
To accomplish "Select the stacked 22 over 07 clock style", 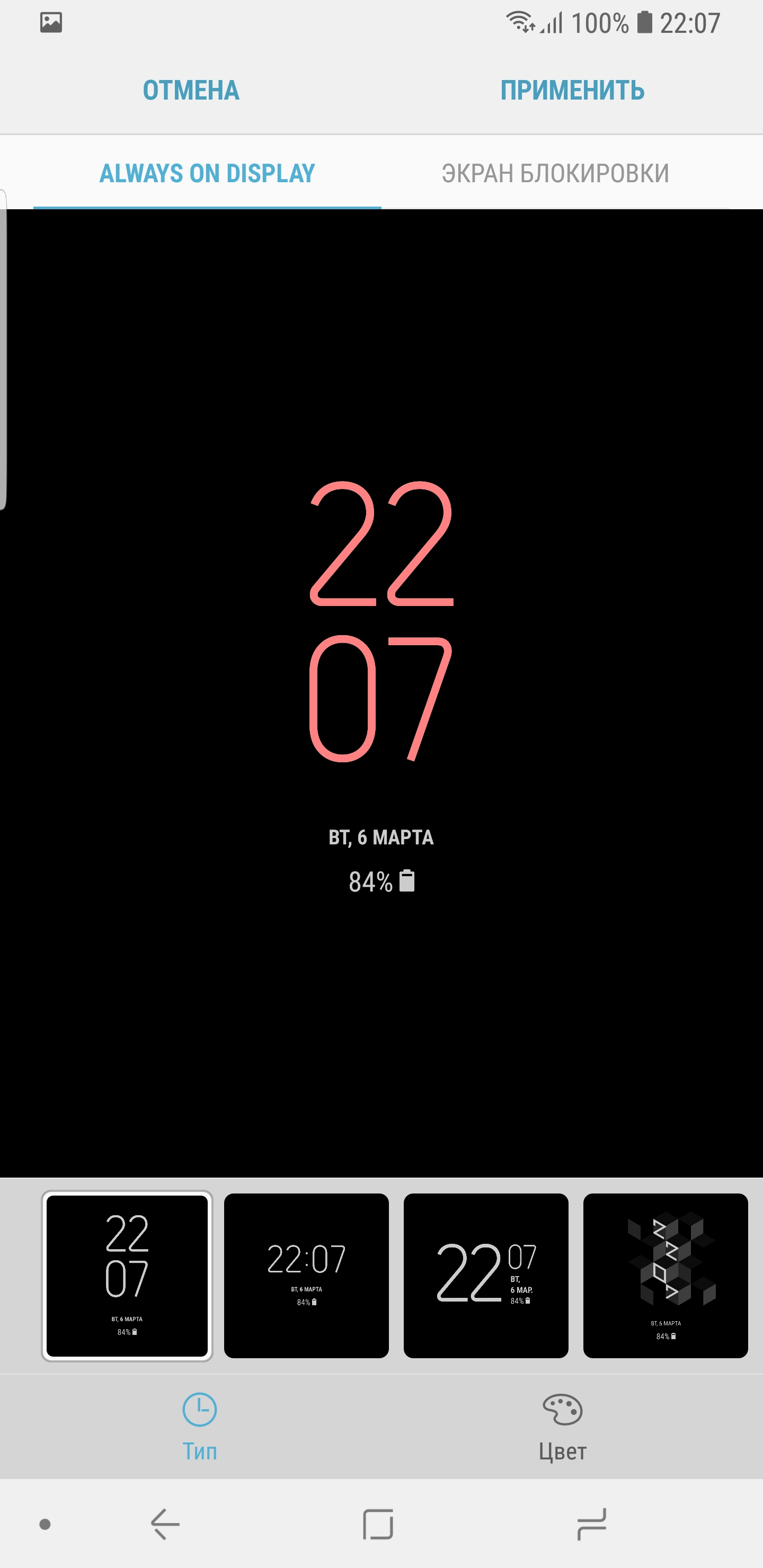I will (127, 1275).
